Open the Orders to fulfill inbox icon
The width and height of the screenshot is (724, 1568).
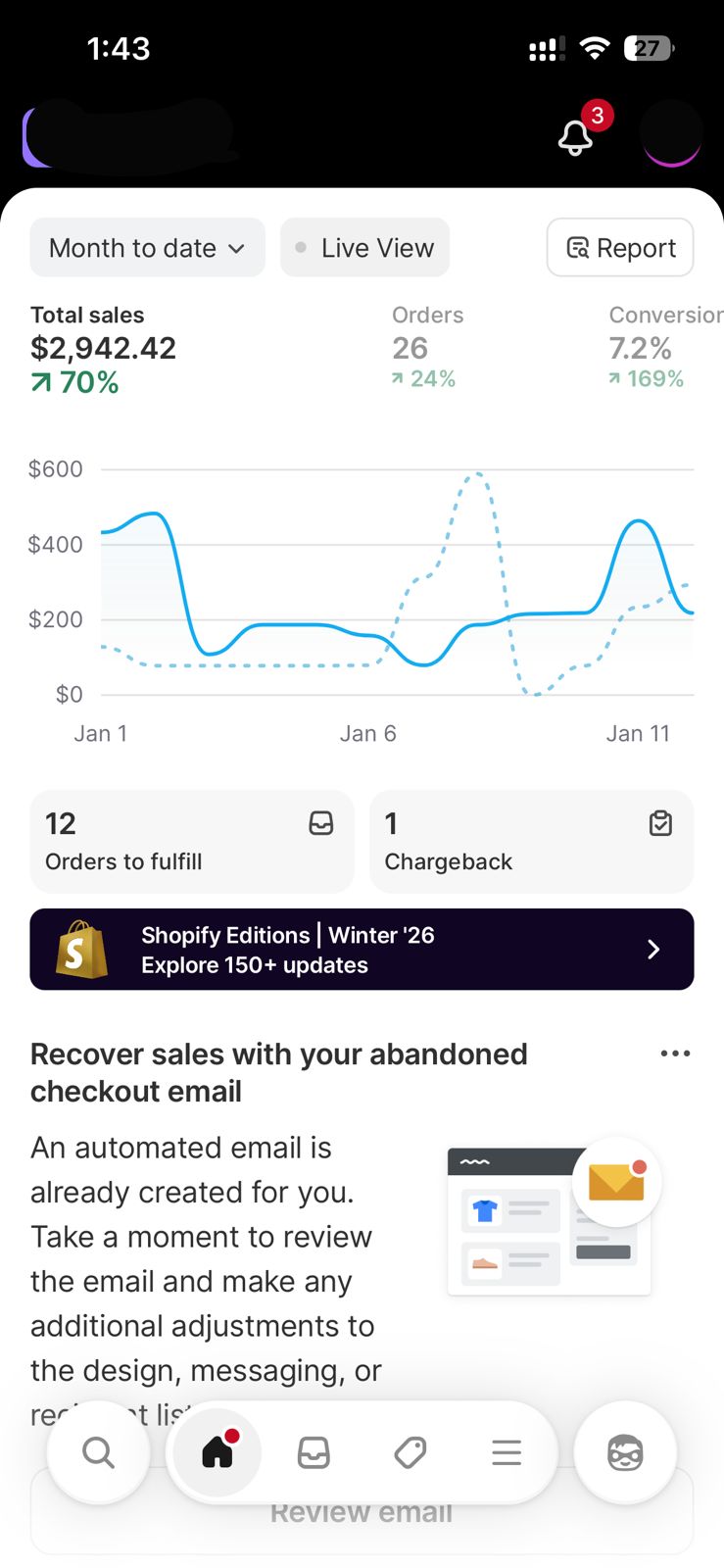click(320, 823)
